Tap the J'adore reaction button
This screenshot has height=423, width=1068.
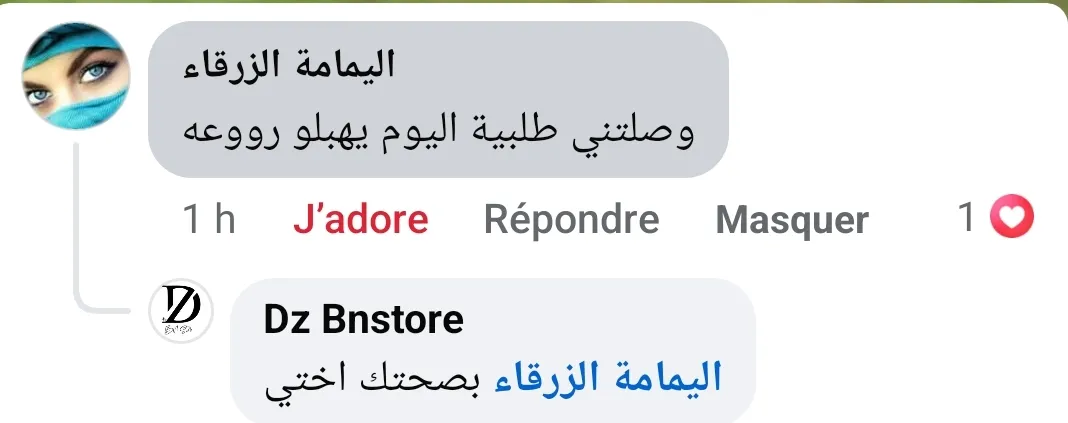pos(360,220)
